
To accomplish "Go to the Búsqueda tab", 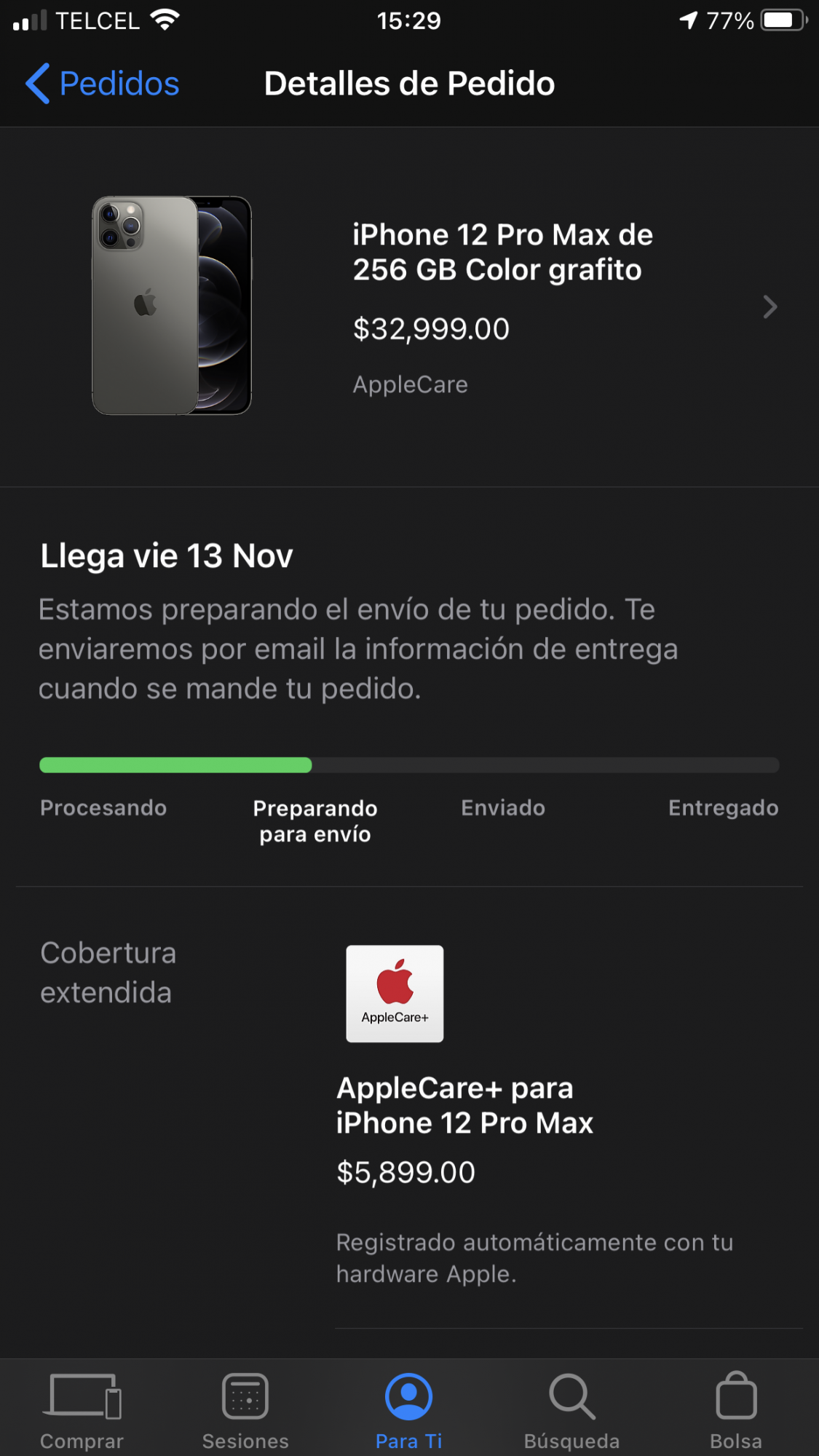I will pyautogui.click(x=572, y=1409).
